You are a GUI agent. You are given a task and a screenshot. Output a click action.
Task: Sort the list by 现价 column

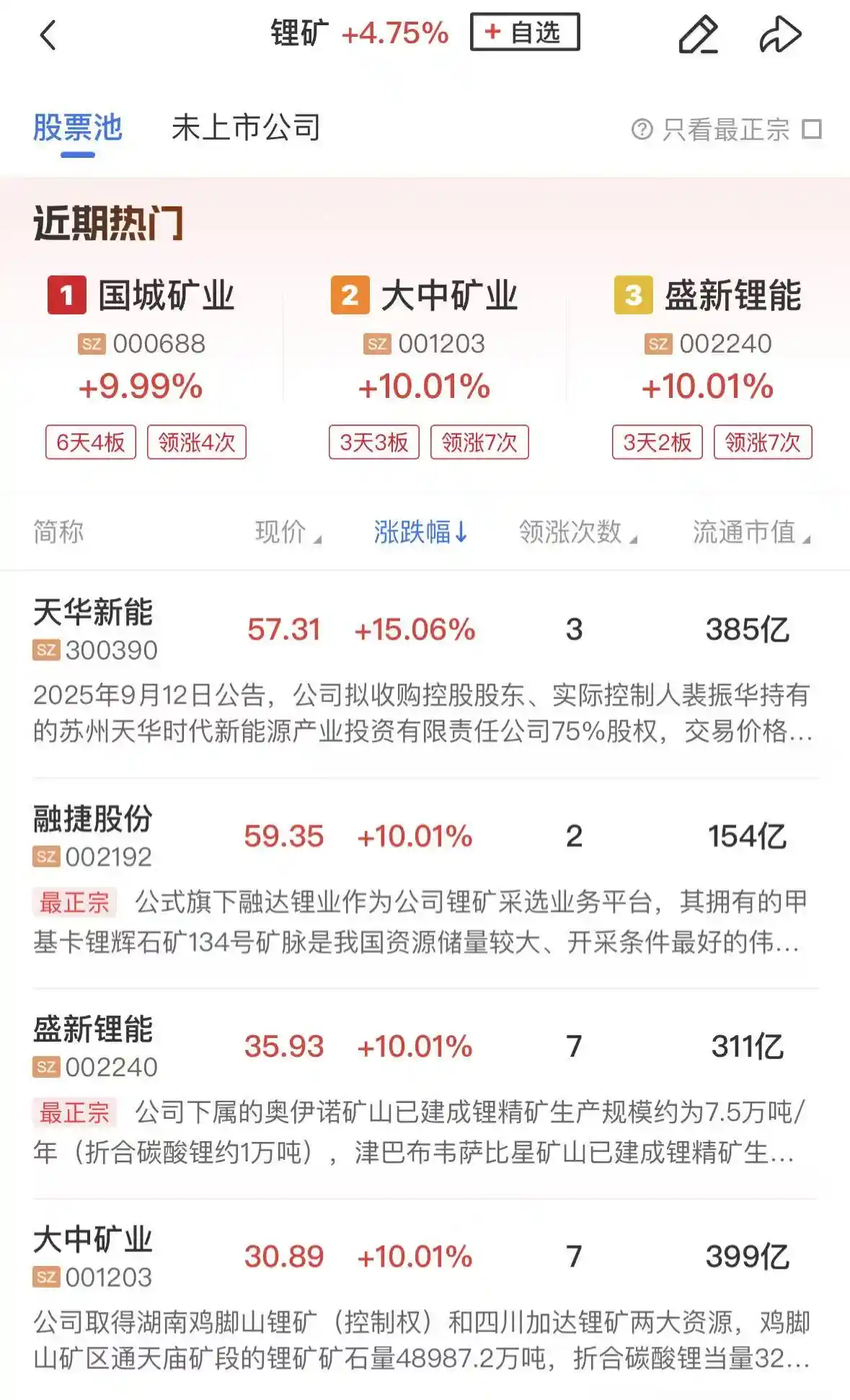[283, 532]
